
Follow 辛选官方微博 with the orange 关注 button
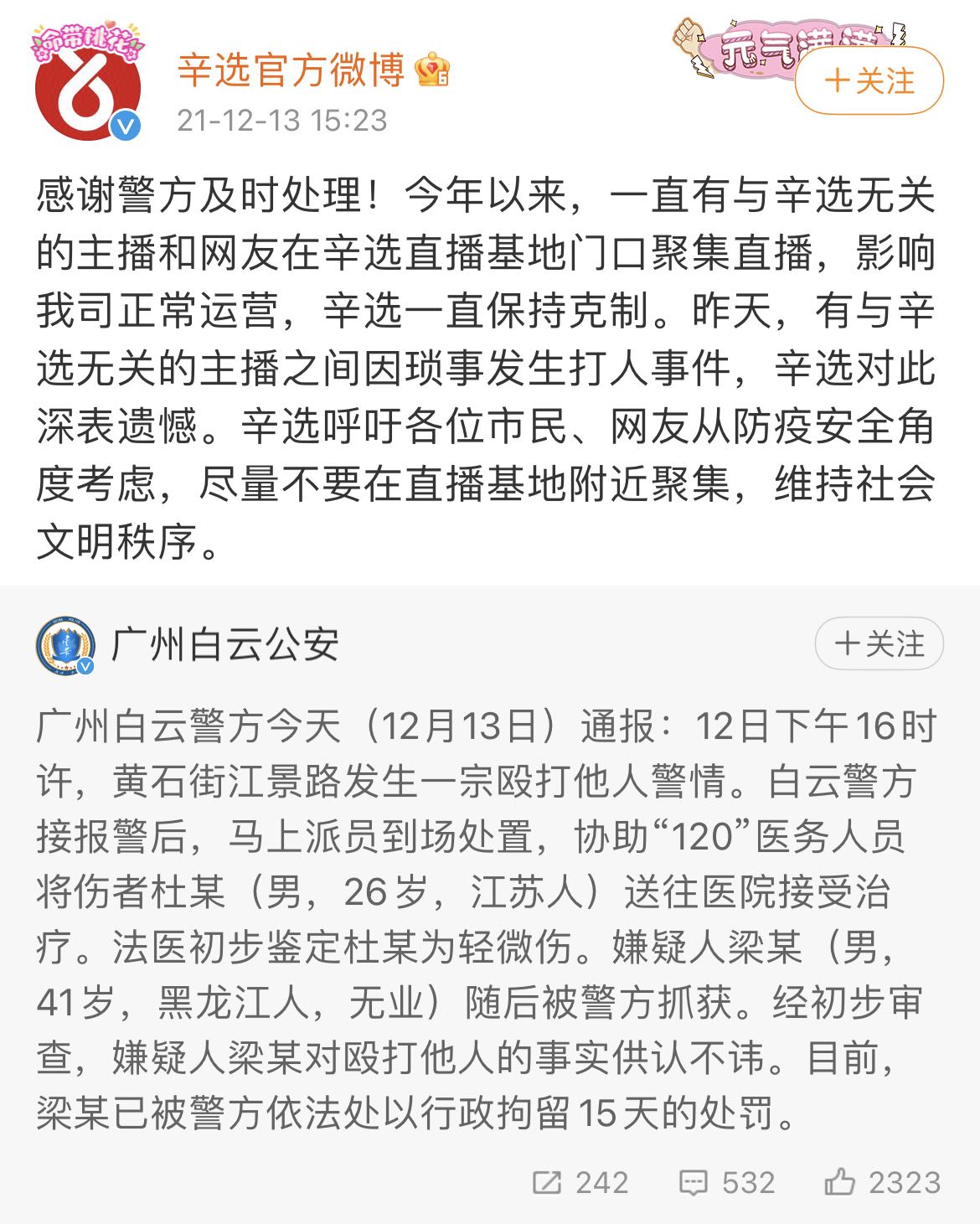coord(869,81)
